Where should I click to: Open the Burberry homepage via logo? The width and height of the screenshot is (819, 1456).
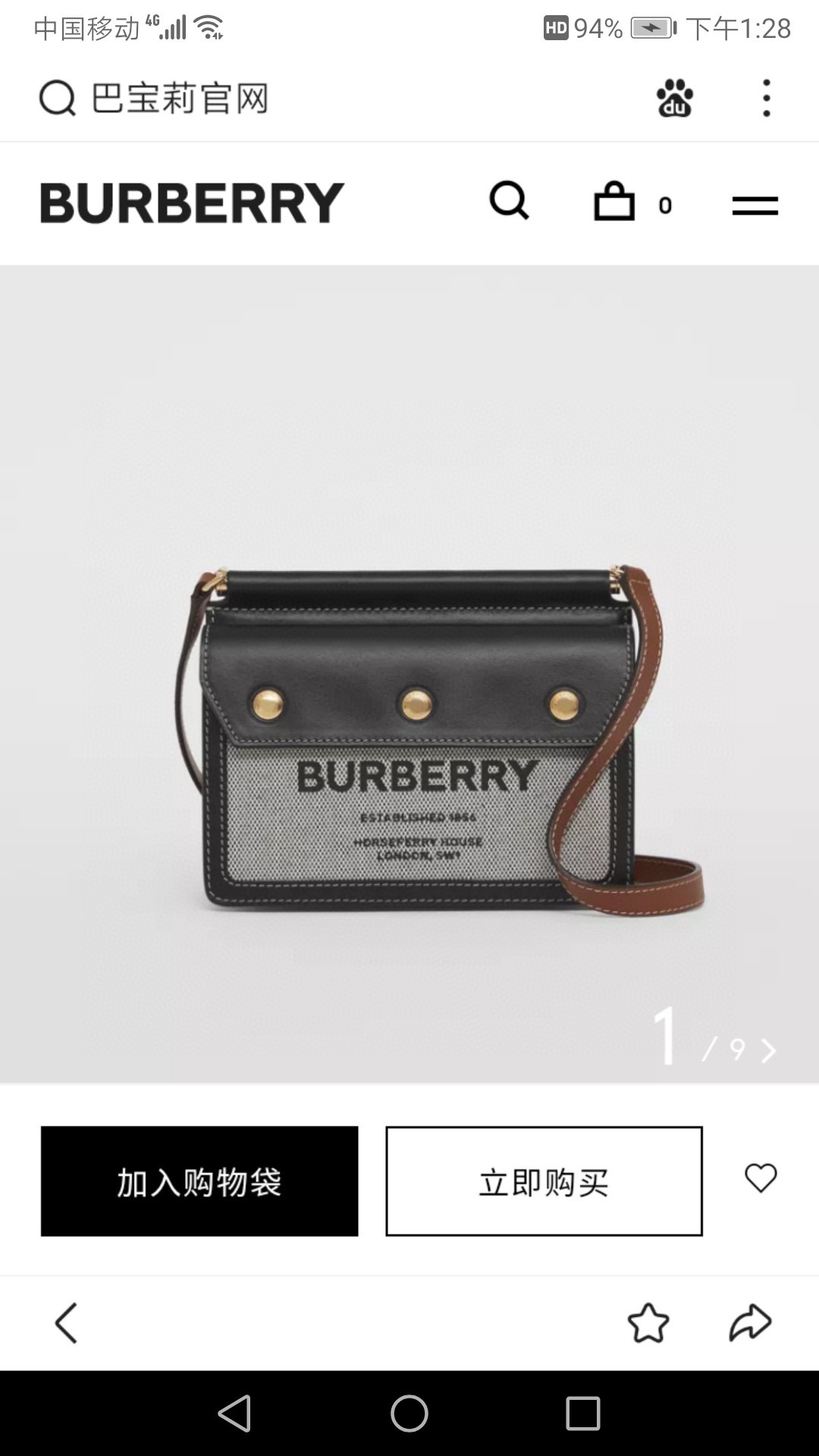192,202
